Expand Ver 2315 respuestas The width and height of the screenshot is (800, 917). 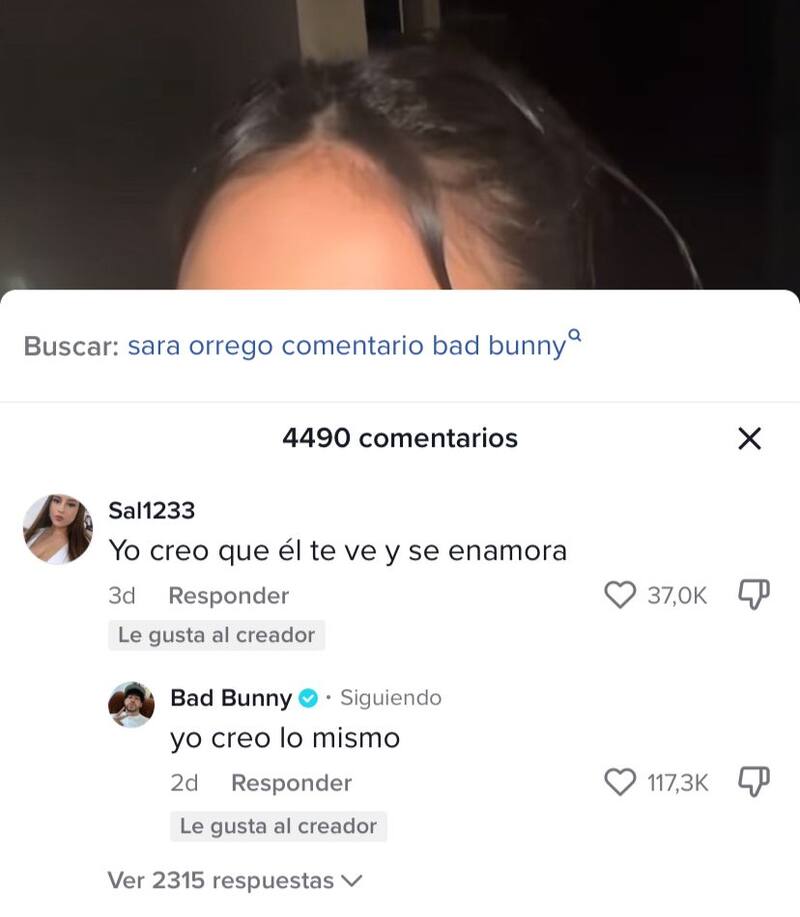pos(234,881)
